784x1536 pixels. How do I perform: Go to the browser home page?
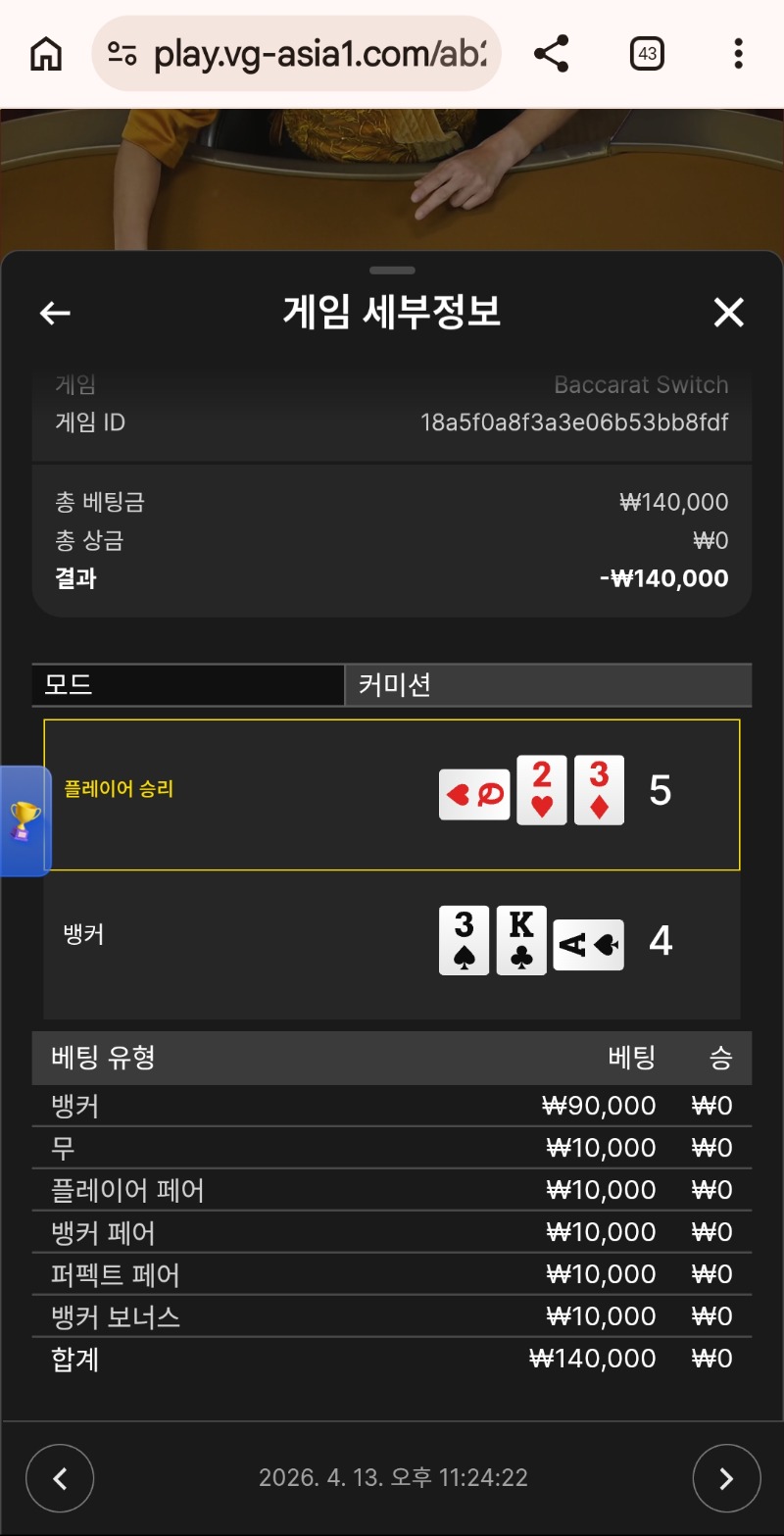[x=46, y=54]
